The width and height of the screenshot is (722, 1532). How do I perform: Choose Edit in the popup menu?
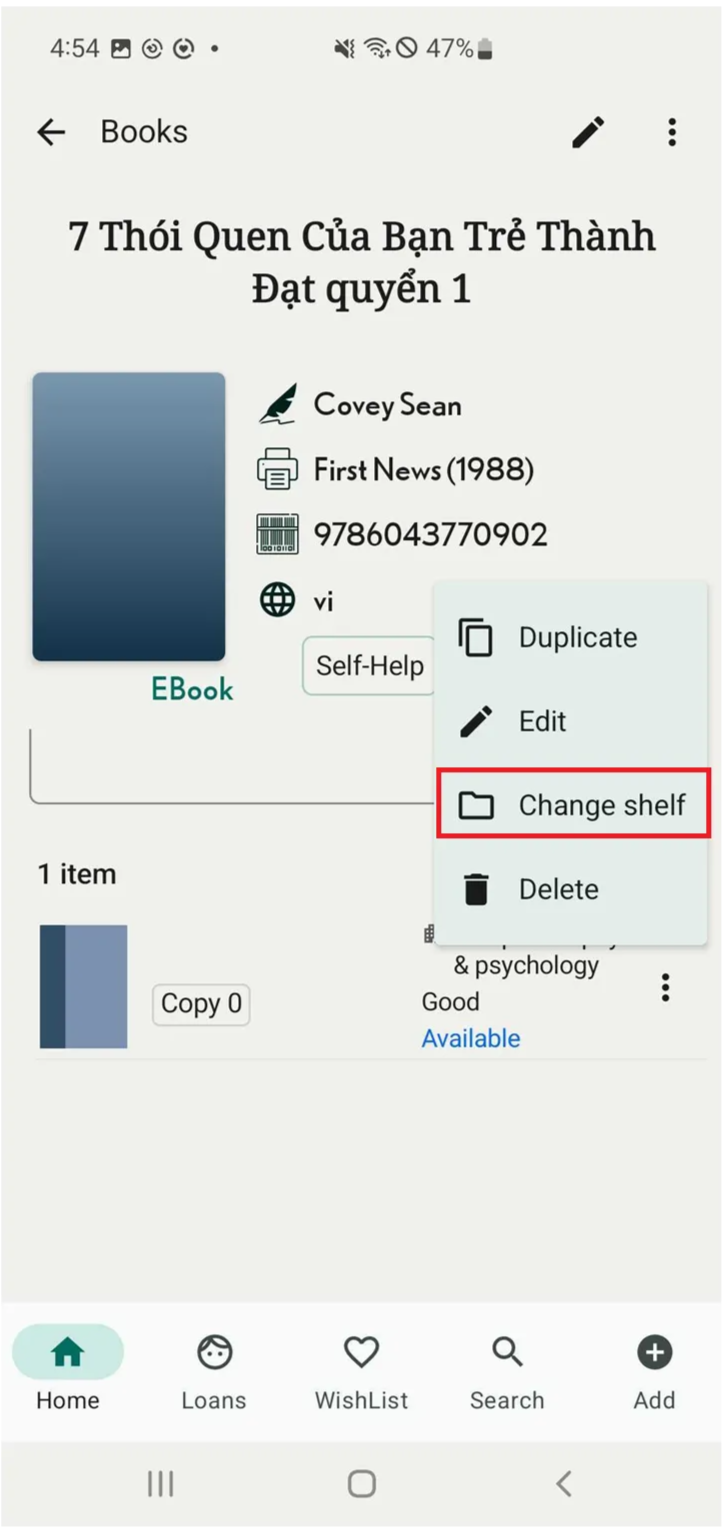pyautogui.click(x=571, y=721)
